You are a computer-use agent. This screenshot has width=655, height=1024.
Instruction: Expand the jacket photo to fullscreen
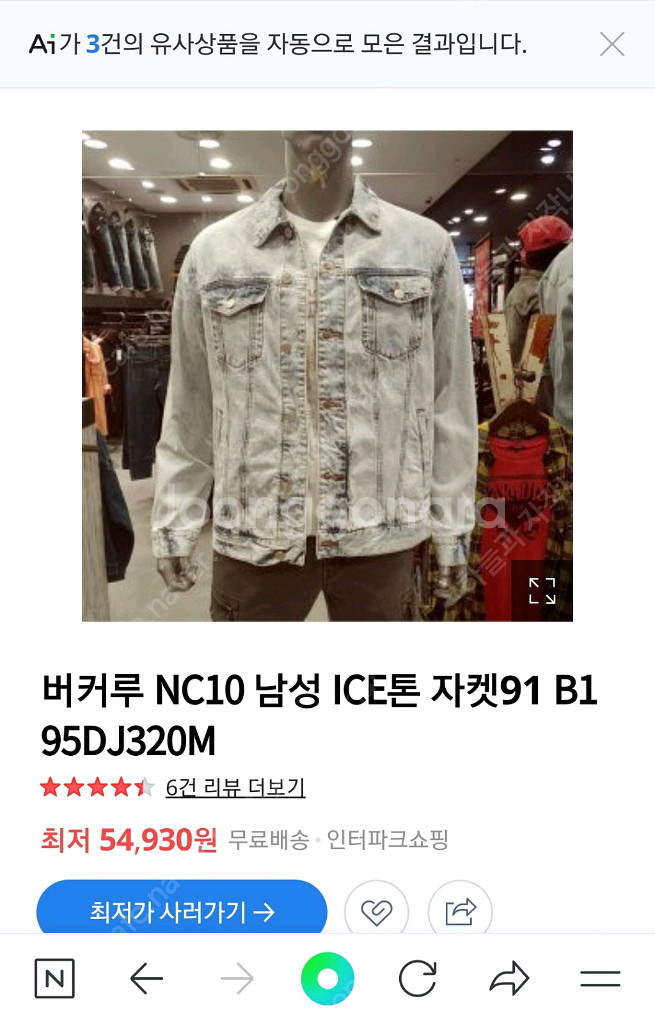click(541, 591)
